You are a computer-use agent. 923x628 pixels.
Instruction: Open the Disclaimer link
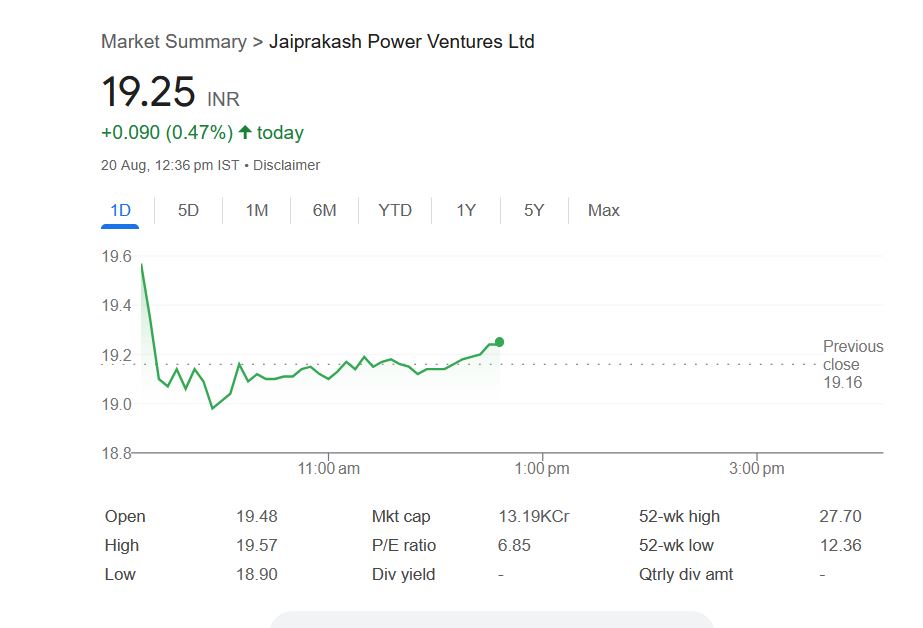tap(286, 165)
